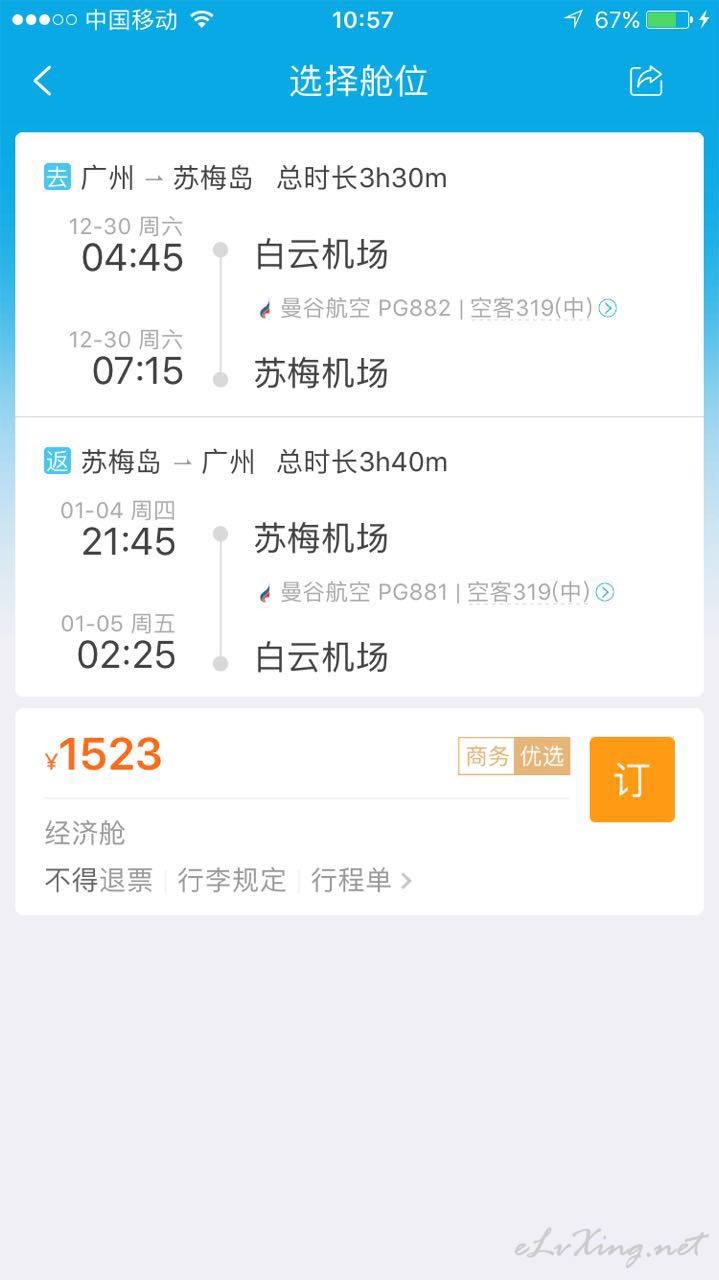Tap the orange 订 book button
This screenshot has height=1280, width=719.
point(632,780)
